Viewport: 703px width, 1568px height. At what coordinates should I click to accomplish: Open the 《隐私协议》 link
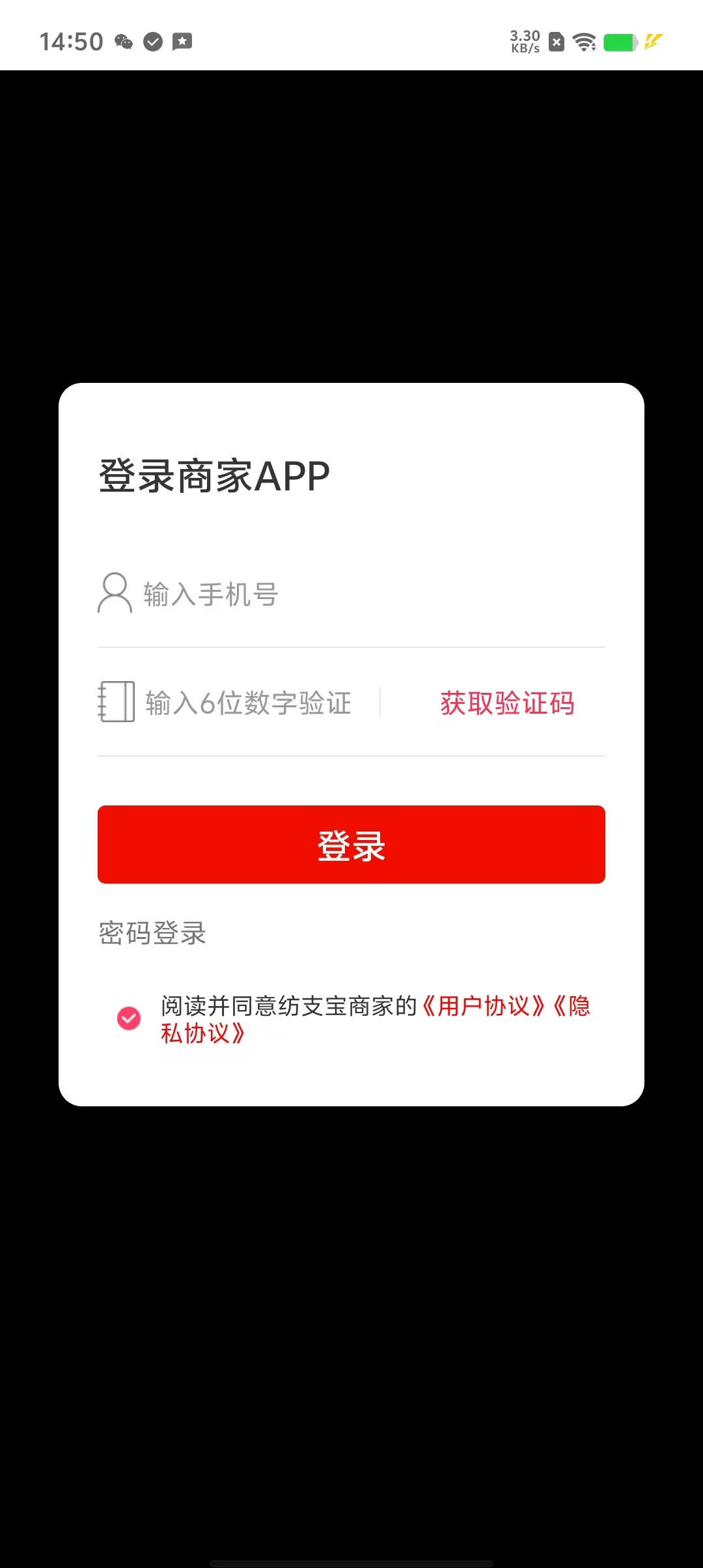click(x=202, y=1033)
